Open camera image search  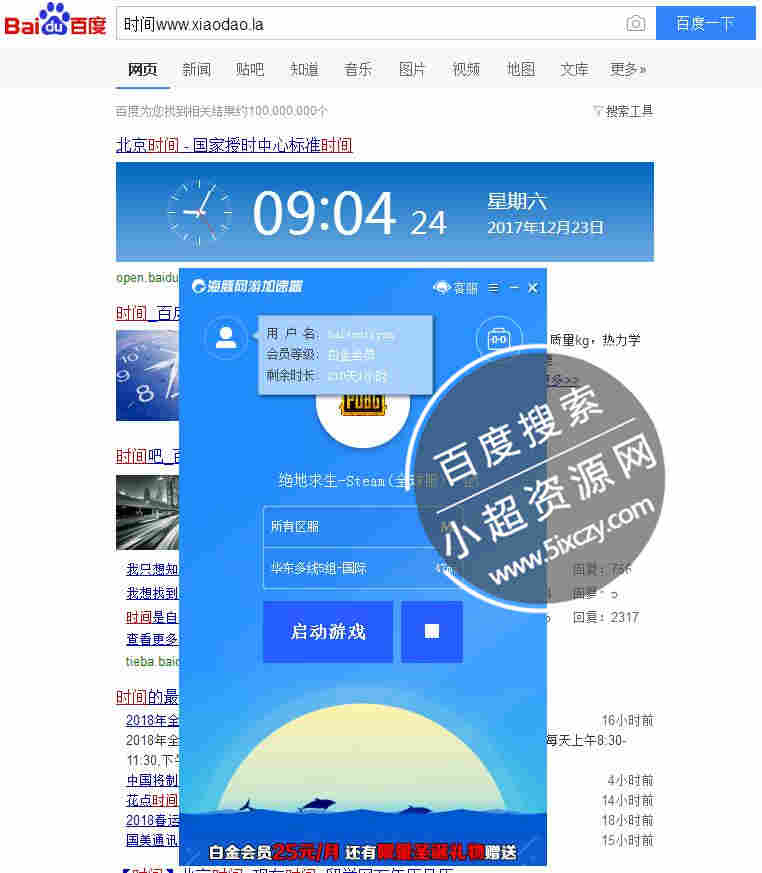pos(635,23)
